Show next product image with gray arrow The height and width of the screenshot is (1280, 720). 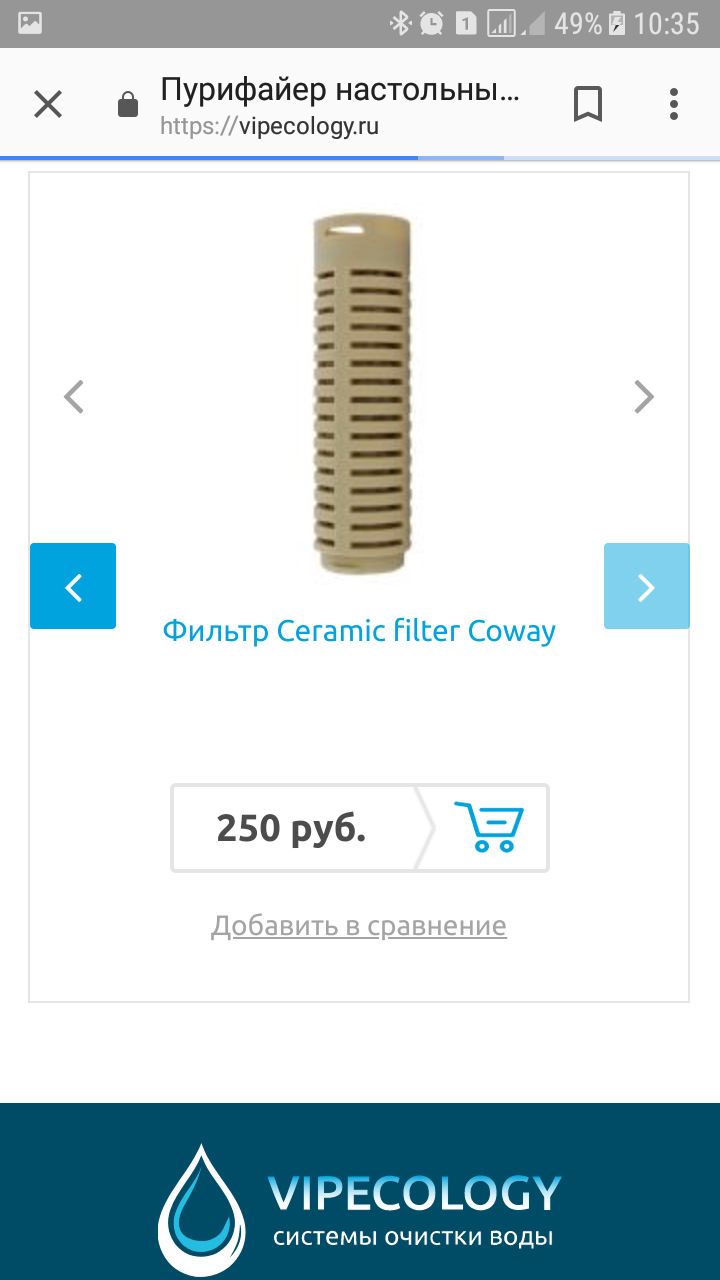click(x=644, y=397)
